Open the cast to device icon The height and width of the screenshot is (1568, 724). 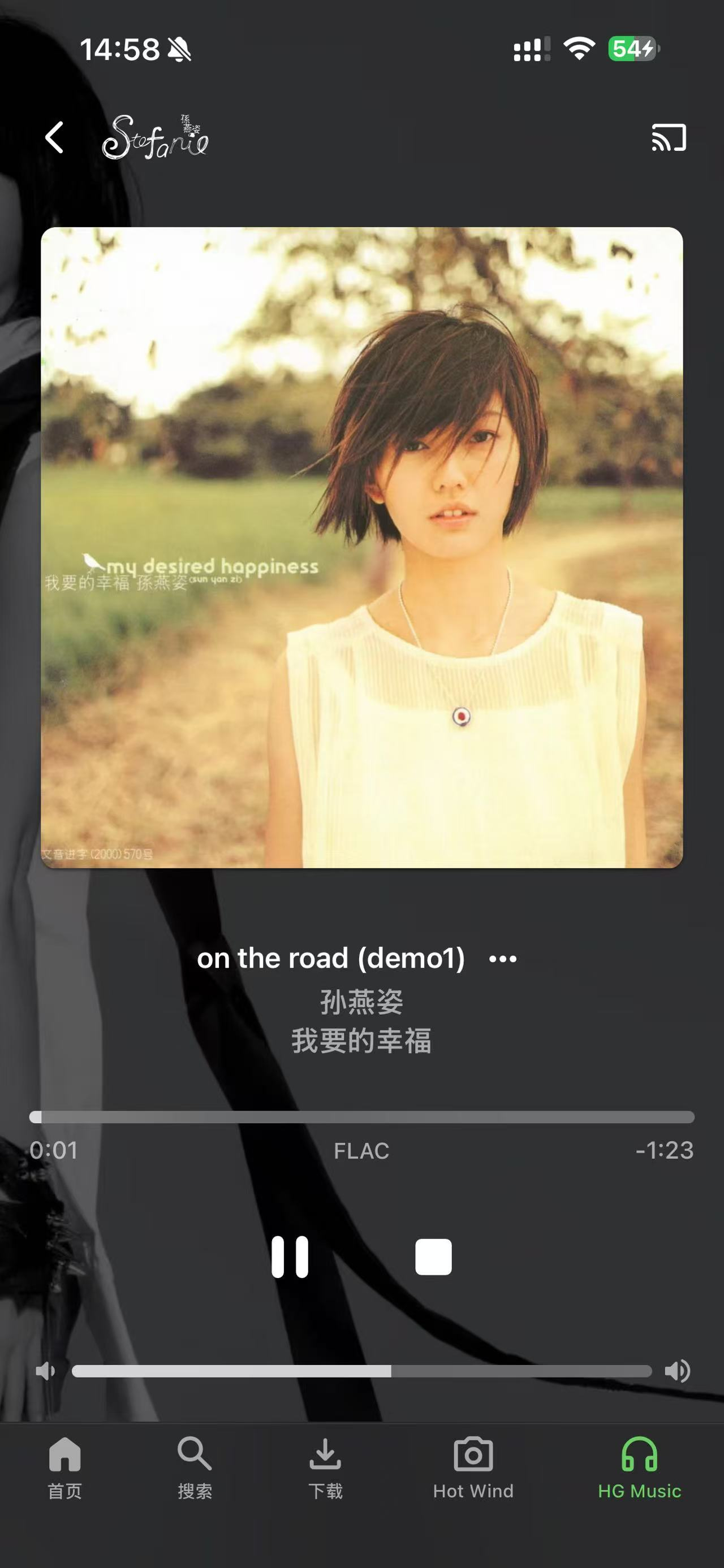[669, 137]
